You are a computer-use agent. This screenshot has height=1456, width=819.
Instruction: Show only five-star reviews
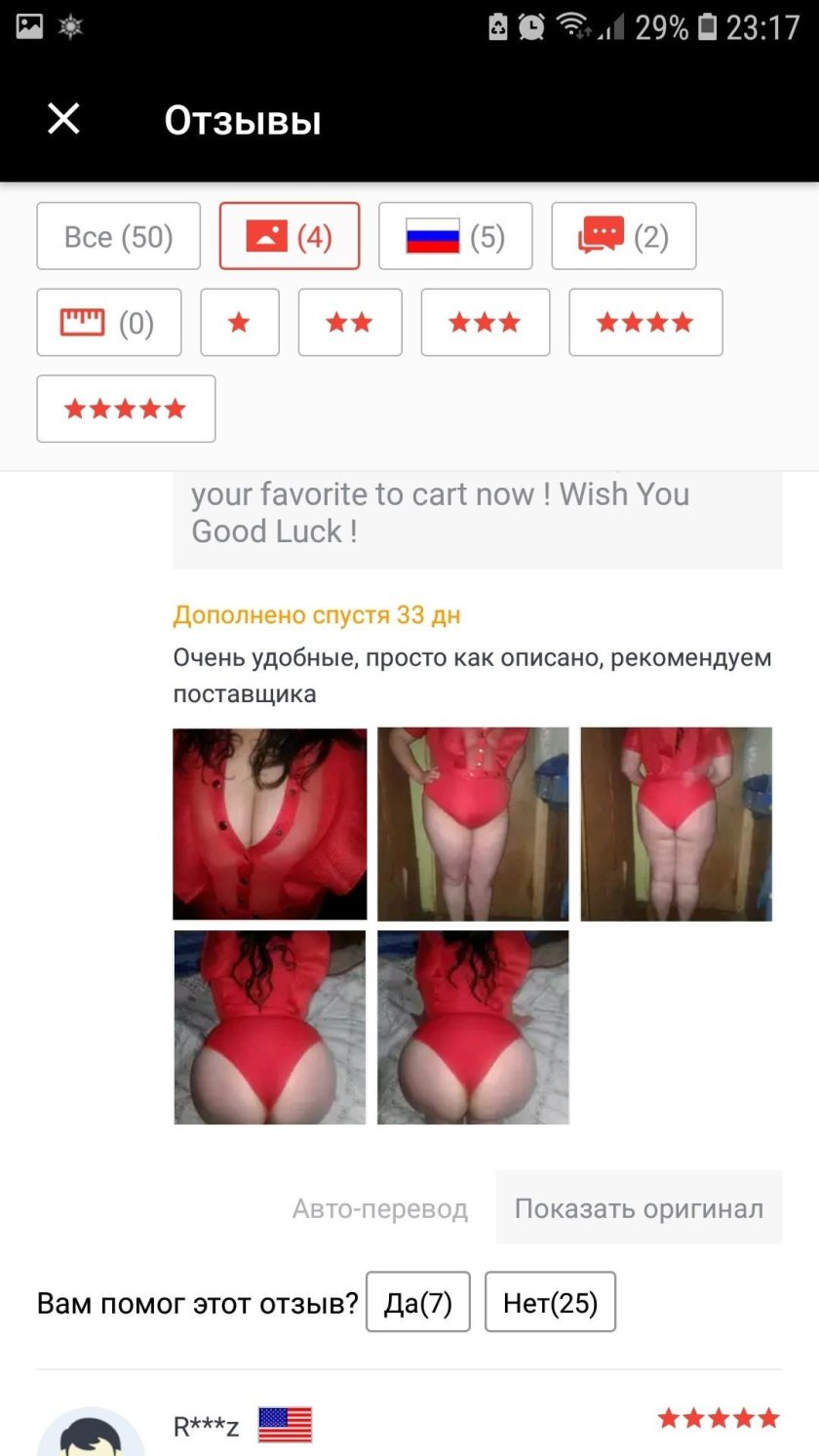tap(126, 409)
